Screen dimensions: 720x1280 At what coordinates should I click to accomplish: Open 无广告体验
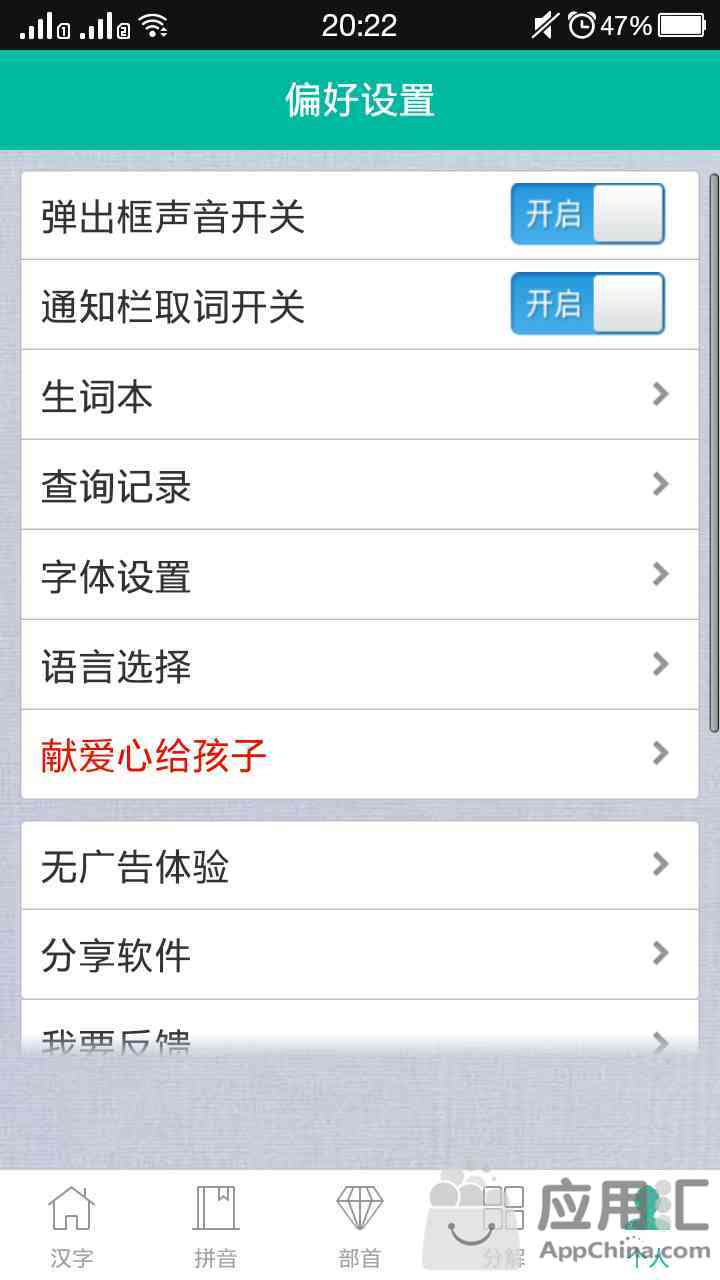[x=360, y=865]
